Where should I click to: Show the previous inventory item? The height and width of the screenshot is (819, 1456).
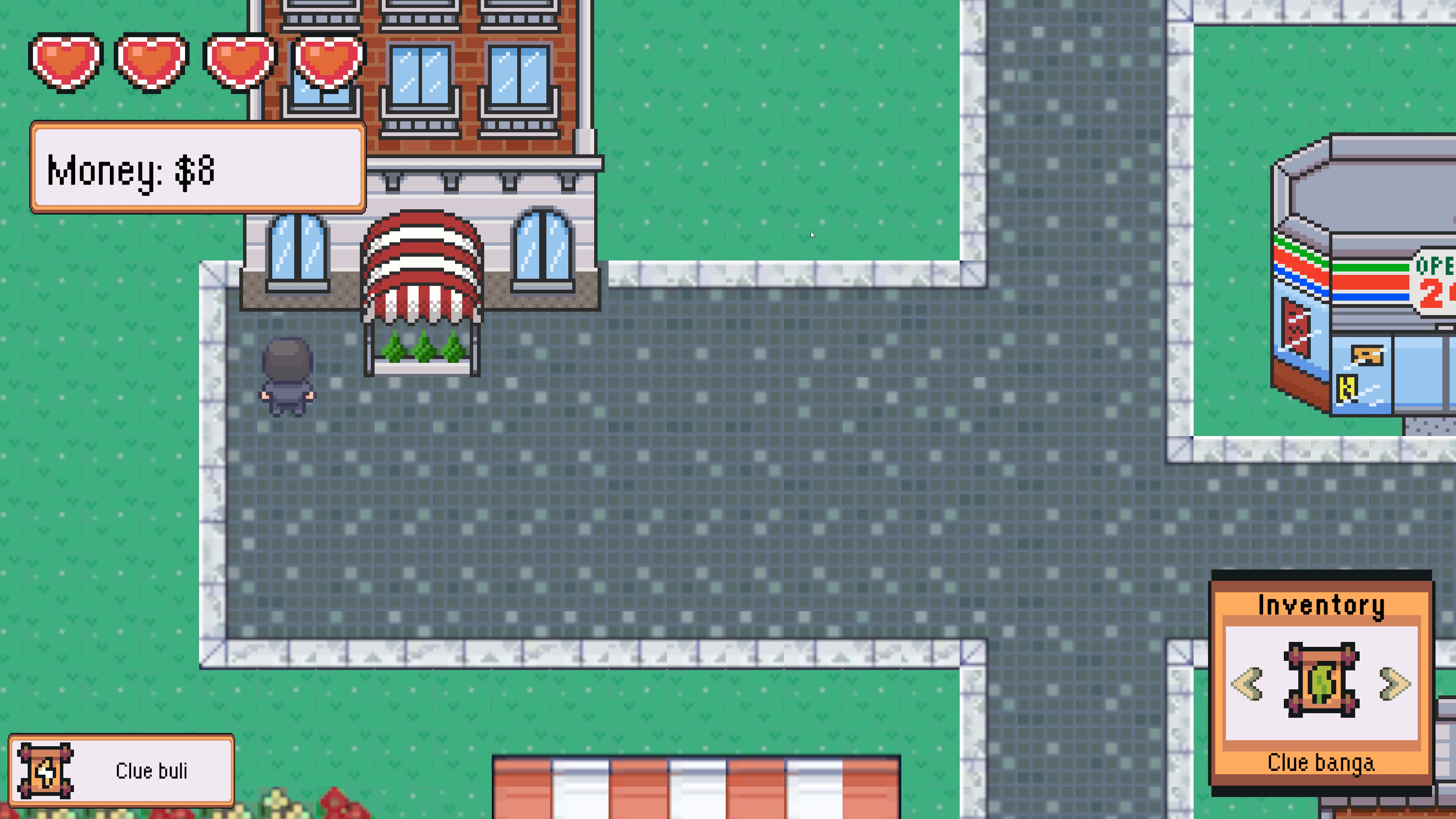pos(1247,683)
